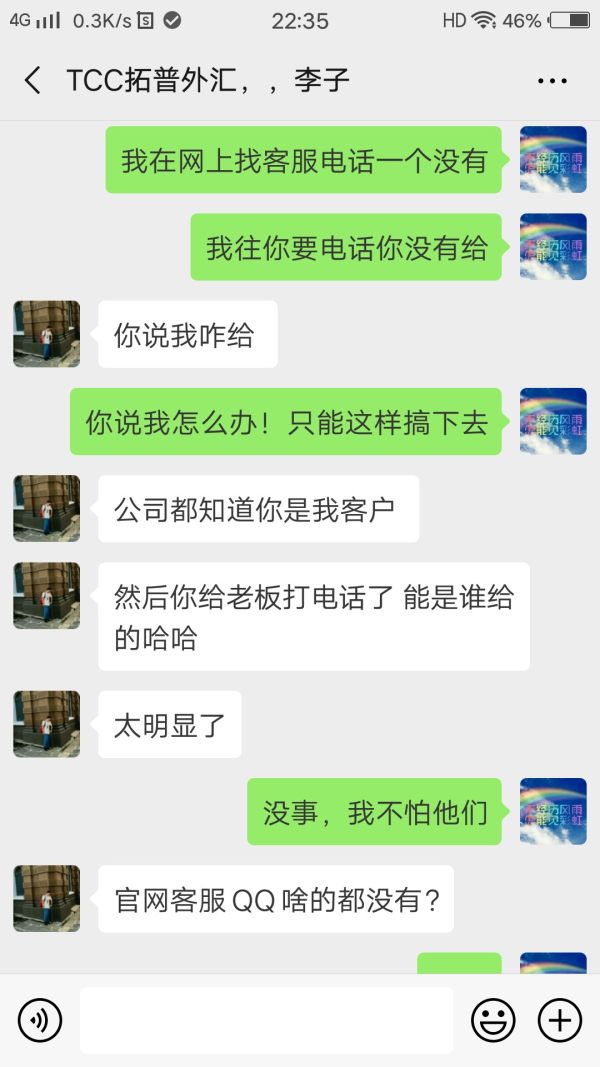The width and height of the screenshot is (600, 1067).
Task: Tap the avatar beside "公司都知道你是我客户"
Action: point(46,508)
